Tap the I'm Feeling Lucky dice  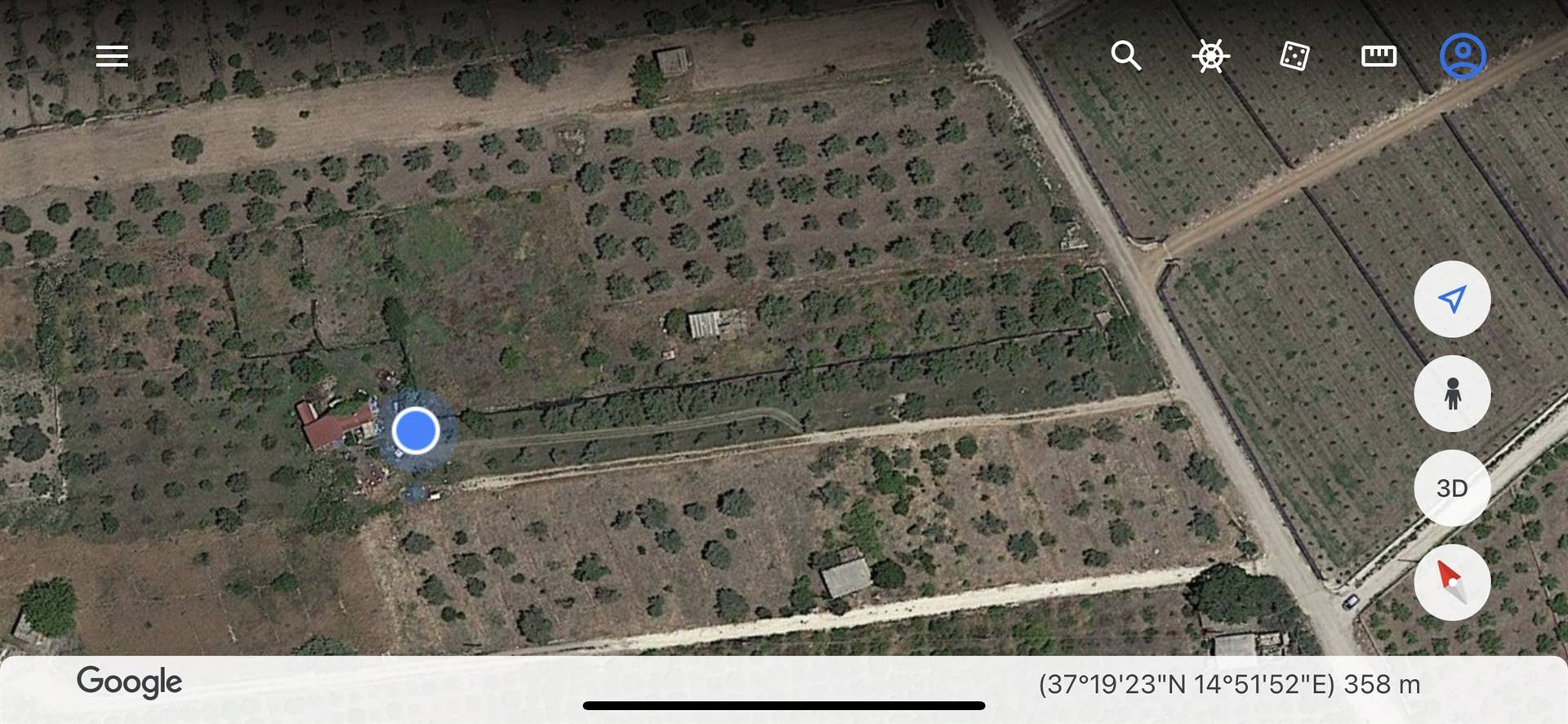pos(1294,56)
